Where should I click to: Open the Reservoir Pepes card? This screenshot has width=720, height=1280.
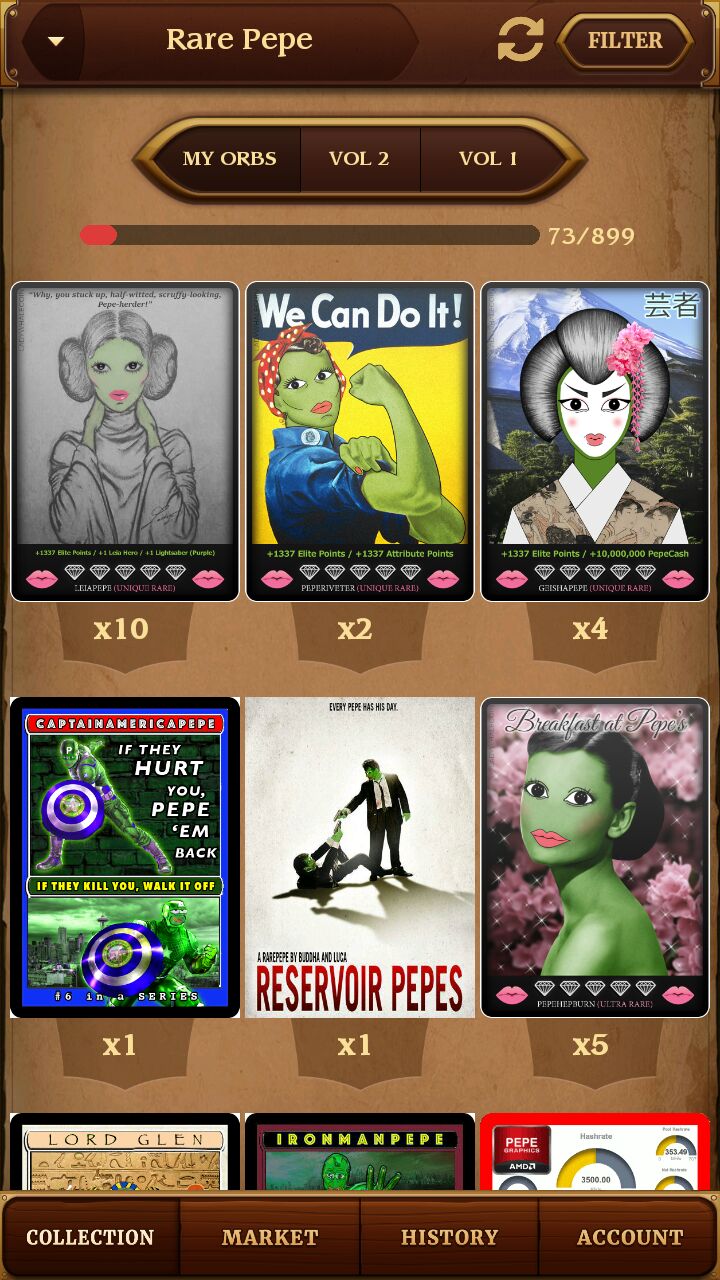click(360, 857)
